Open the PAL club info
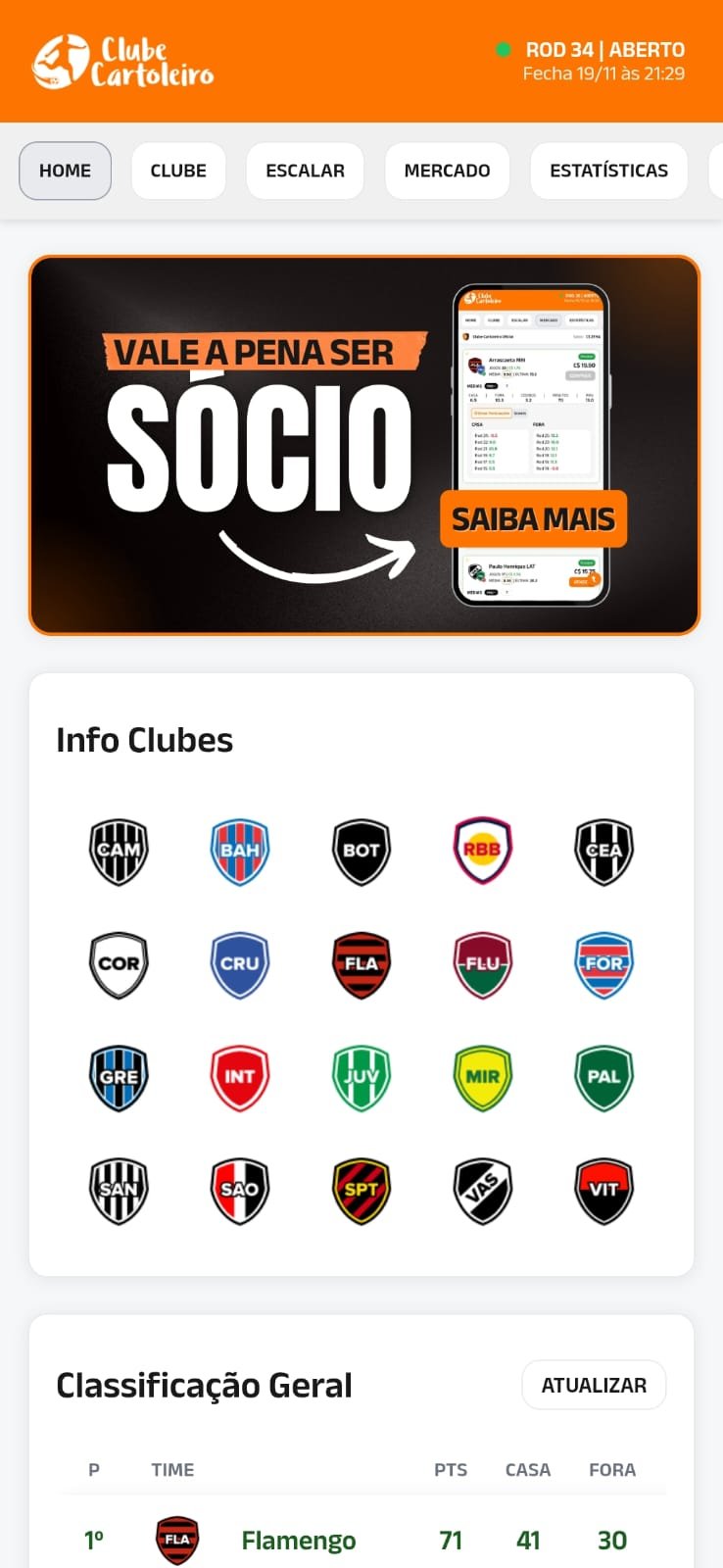Viewport: 723px width, 1568px height. pos(603,1077)
